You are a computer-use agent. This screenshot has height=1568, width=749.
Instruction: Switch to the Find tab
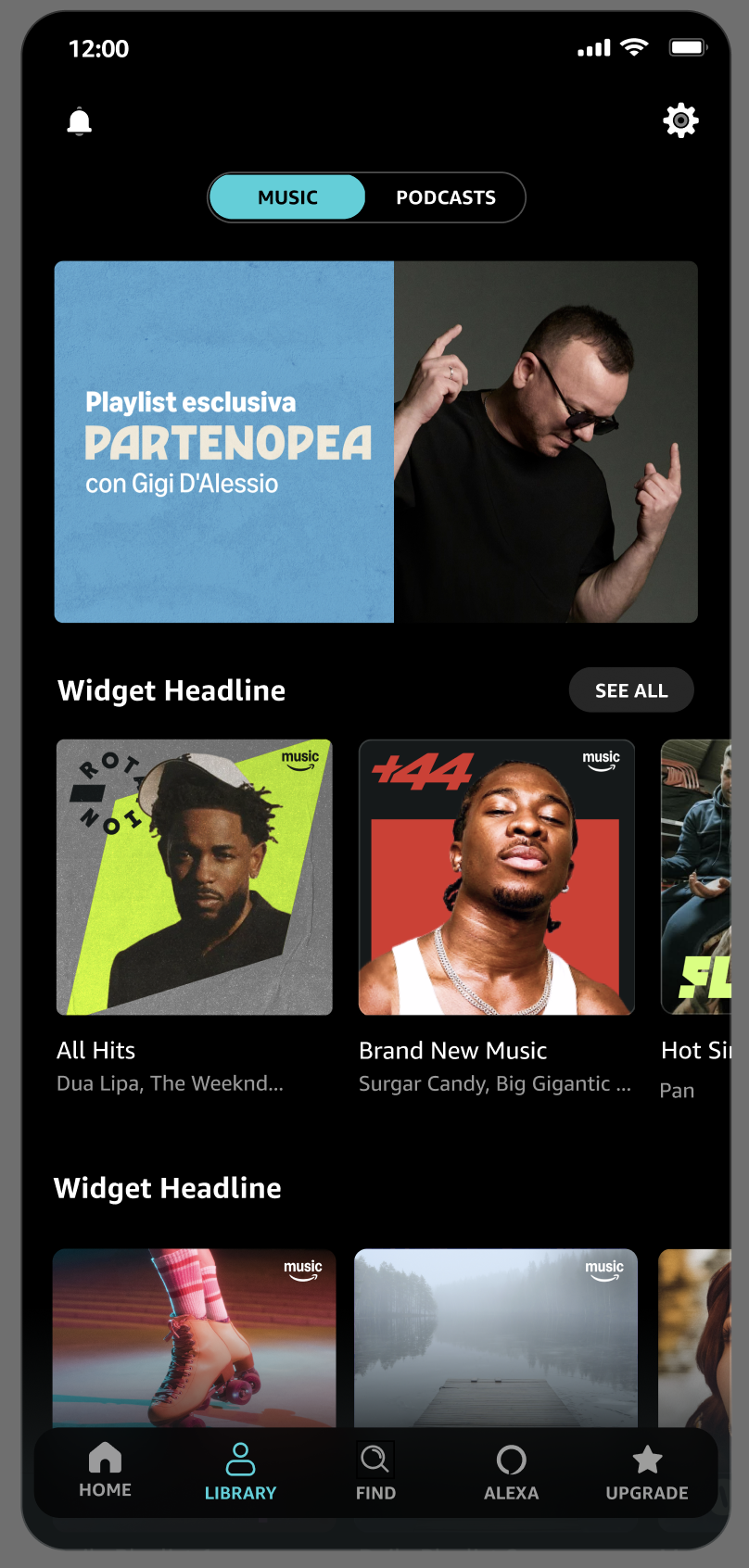(375, 1471)
